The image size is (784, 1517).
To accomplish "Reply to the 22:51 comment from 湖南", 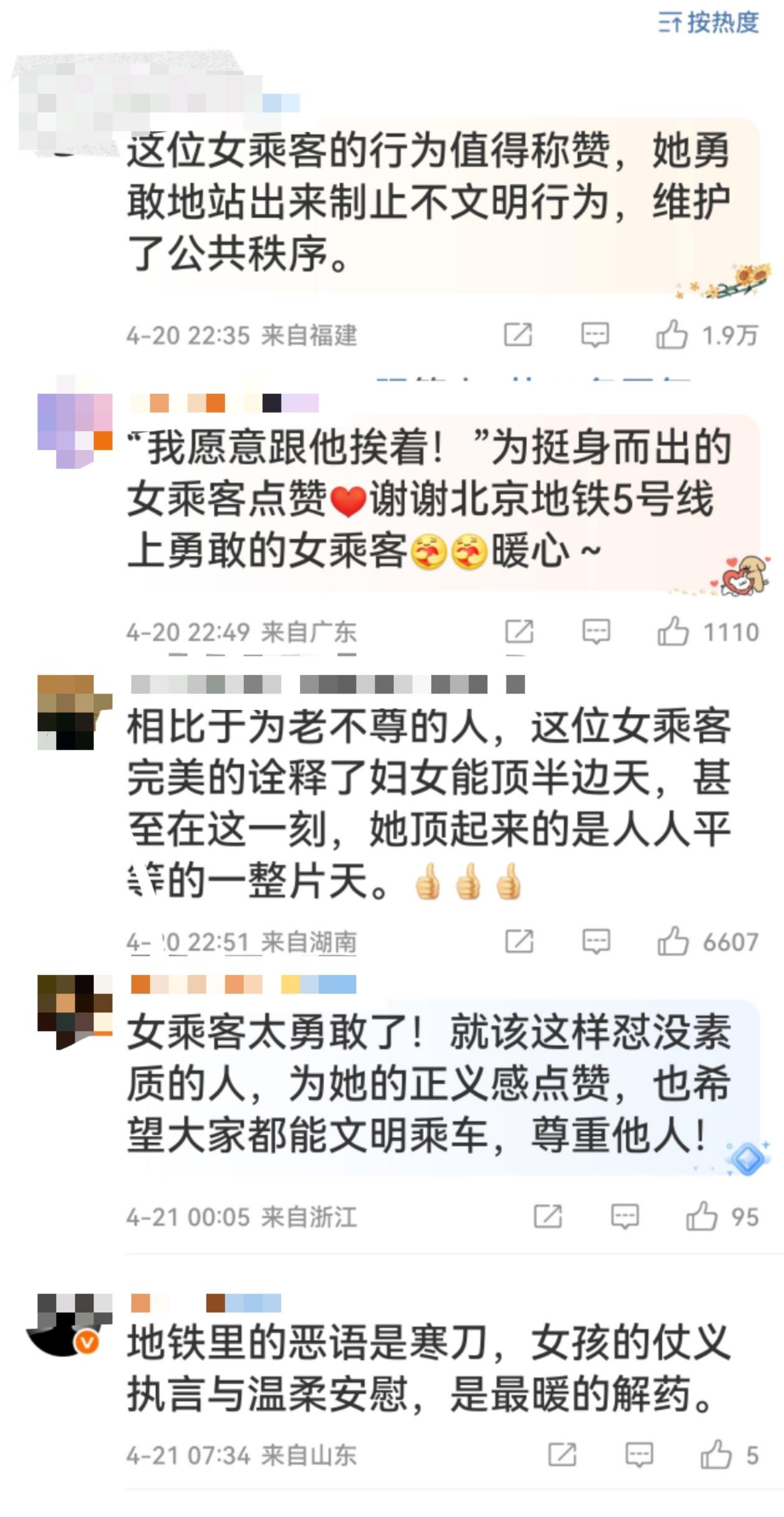I will pyautogui.click(x=596, y=941).
